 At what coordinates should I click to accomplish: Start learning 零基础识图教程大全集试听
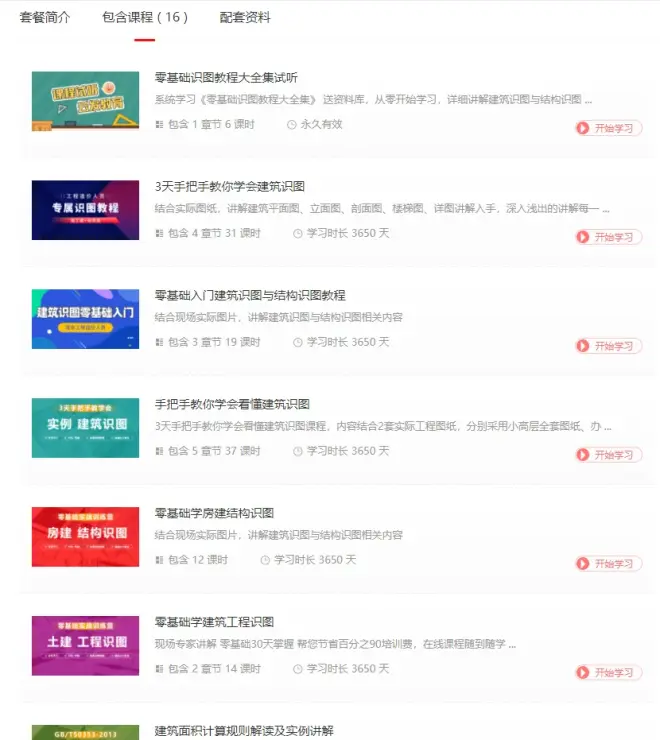pos(609,128)
